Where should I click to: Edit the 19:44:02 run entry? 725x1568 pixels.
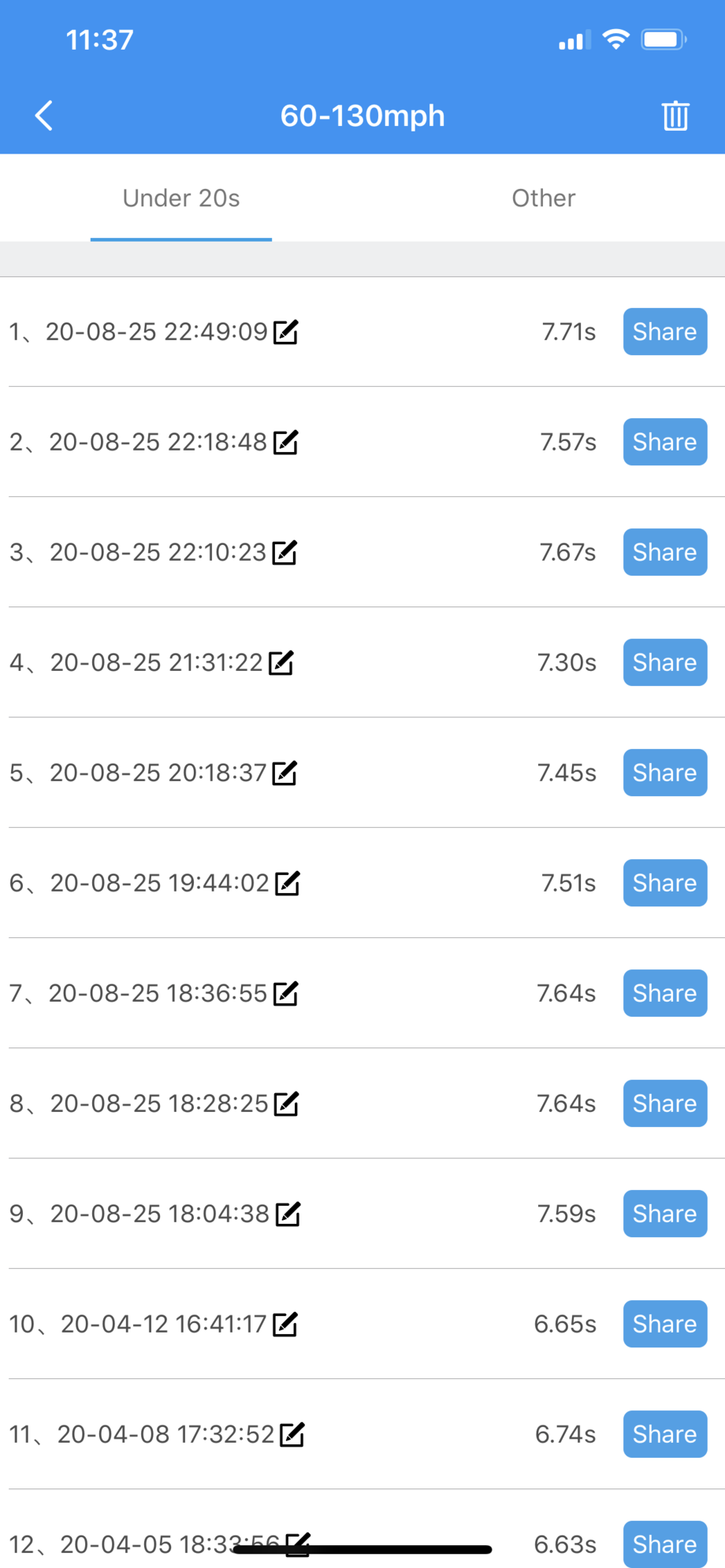coord(288,884)
